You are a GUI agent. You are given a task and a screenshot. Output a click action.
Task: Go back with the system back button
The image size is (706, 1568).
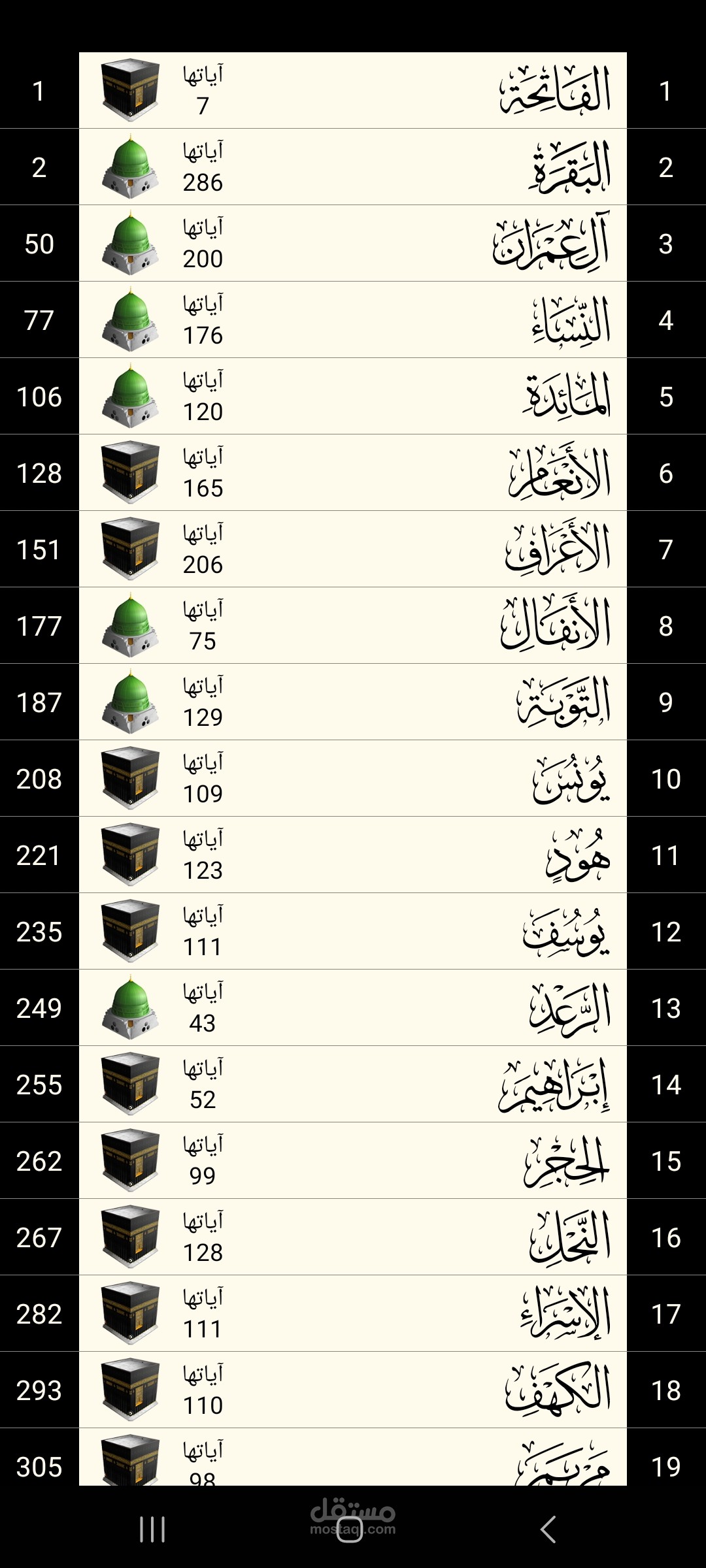tap(548, 1529)
